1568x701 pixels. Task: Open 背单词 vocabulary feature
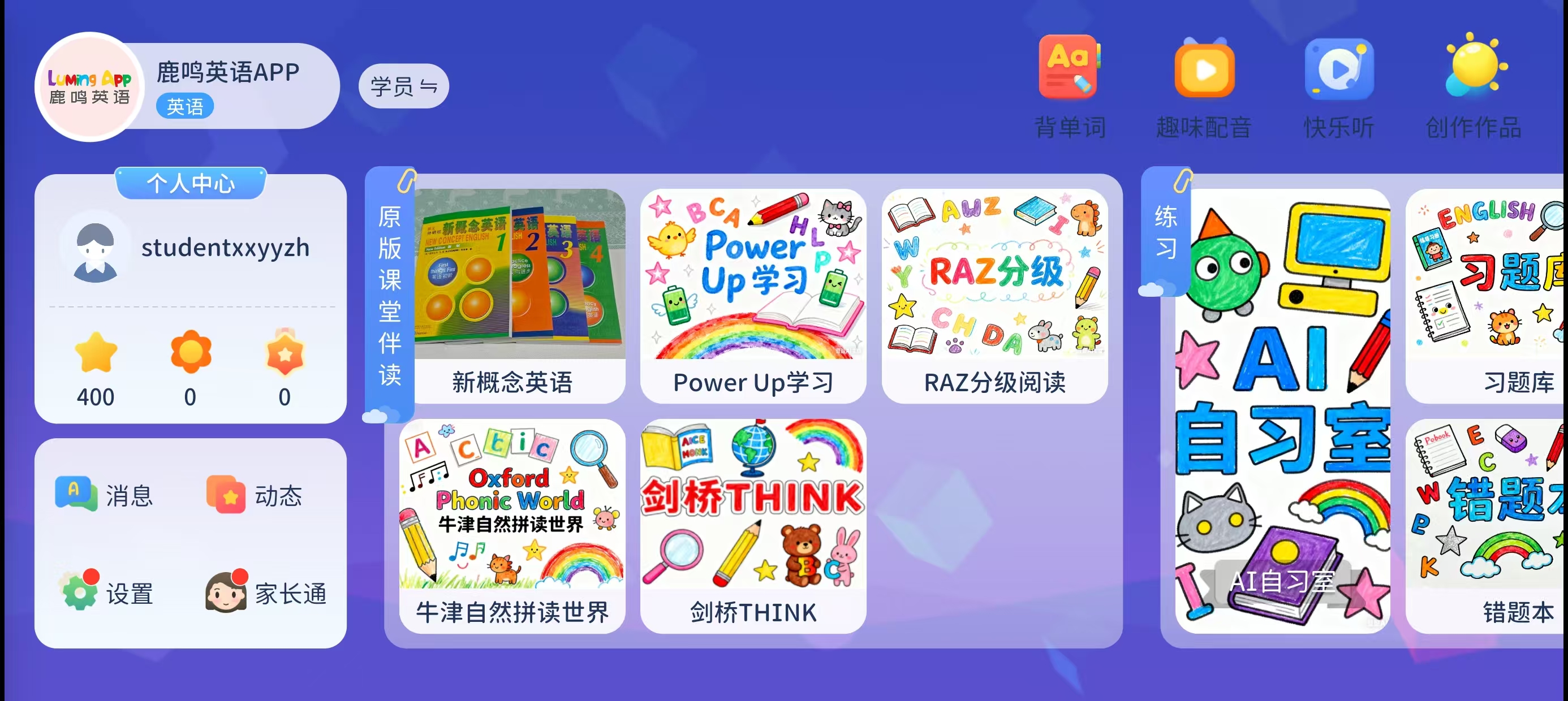click(1070, 86)
